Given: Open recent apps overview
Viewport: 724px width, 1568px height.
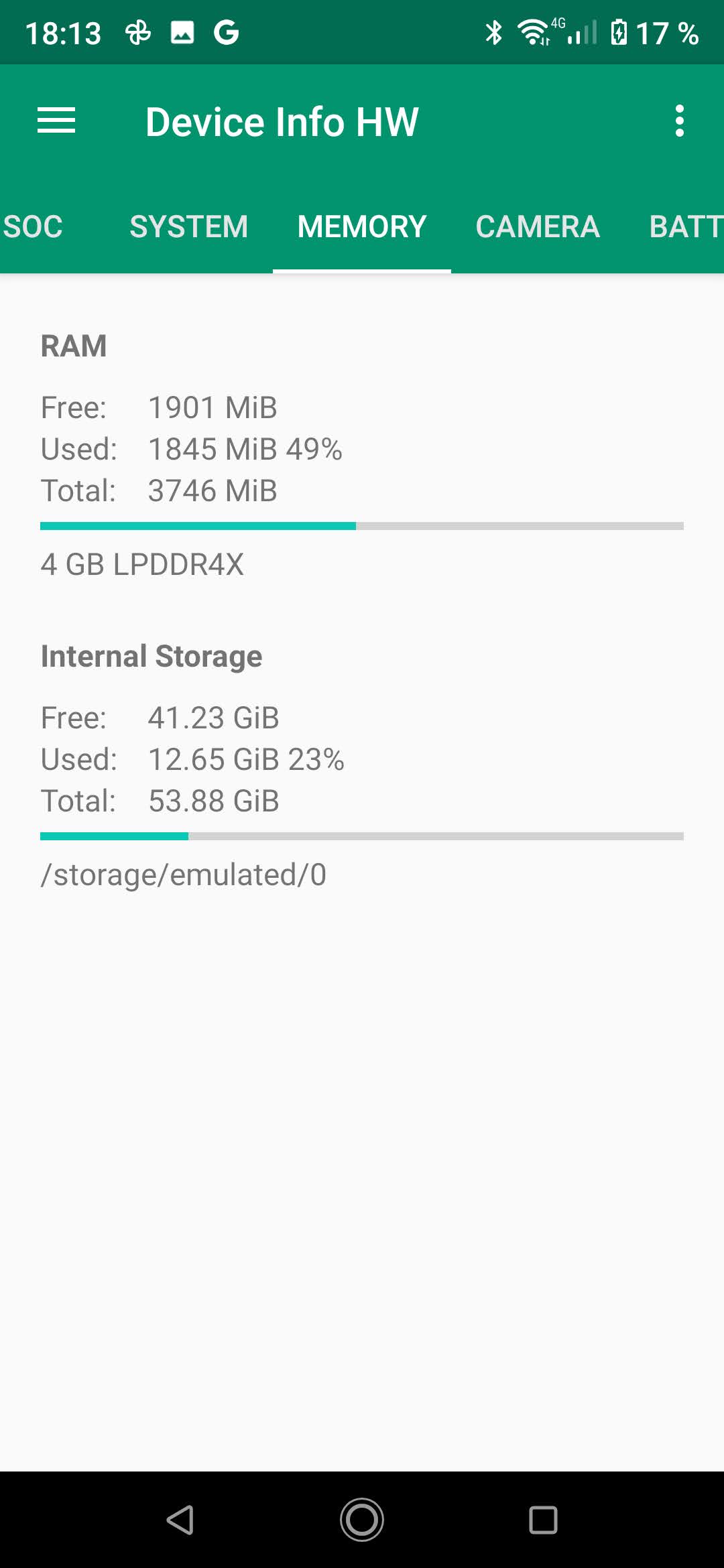Looking at the screenshot, I should [x=543, y=1519].
